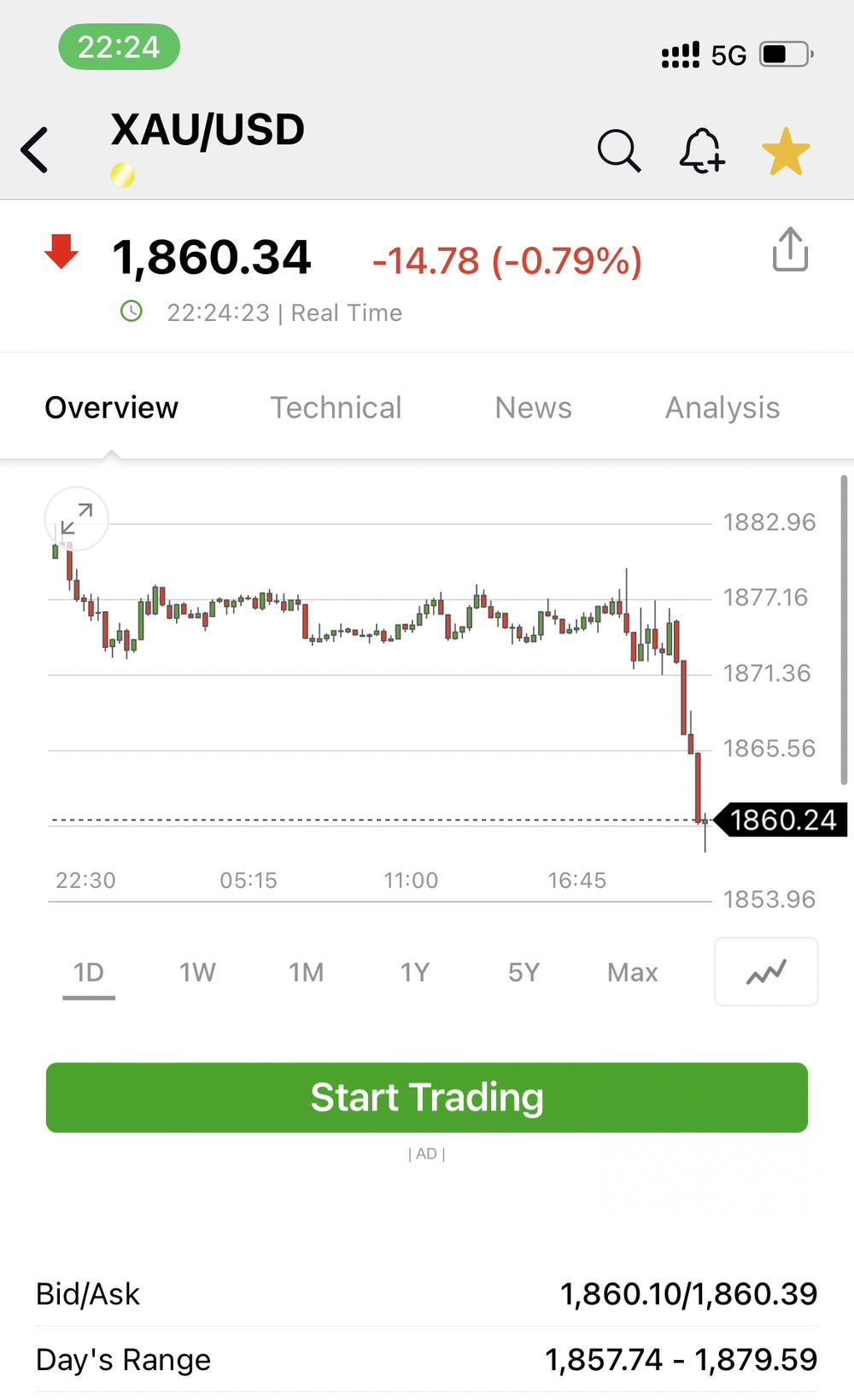Tap the Start Trading button

(427, 1097)
